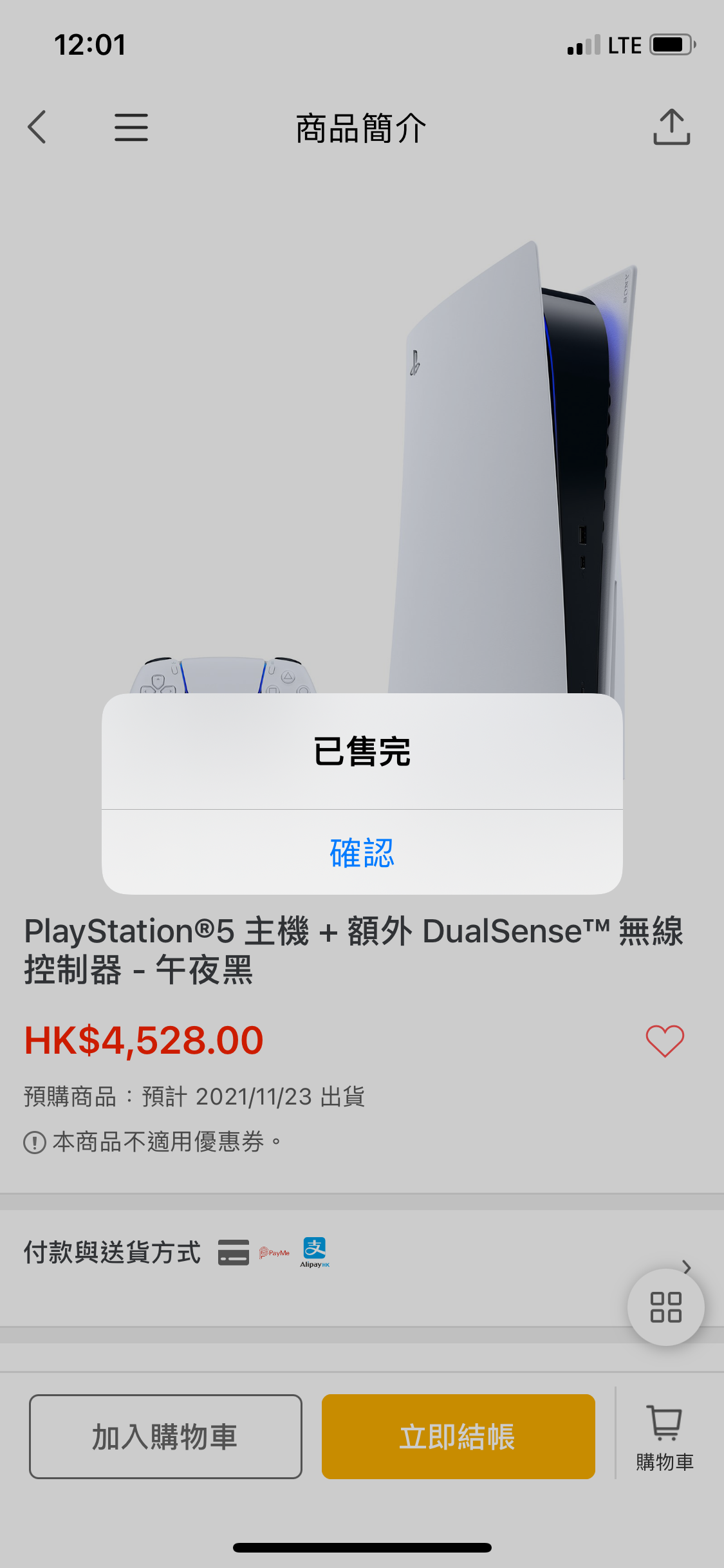
Task: Add the PS5 to favorites with the heart
Action: pos(665,1041)
